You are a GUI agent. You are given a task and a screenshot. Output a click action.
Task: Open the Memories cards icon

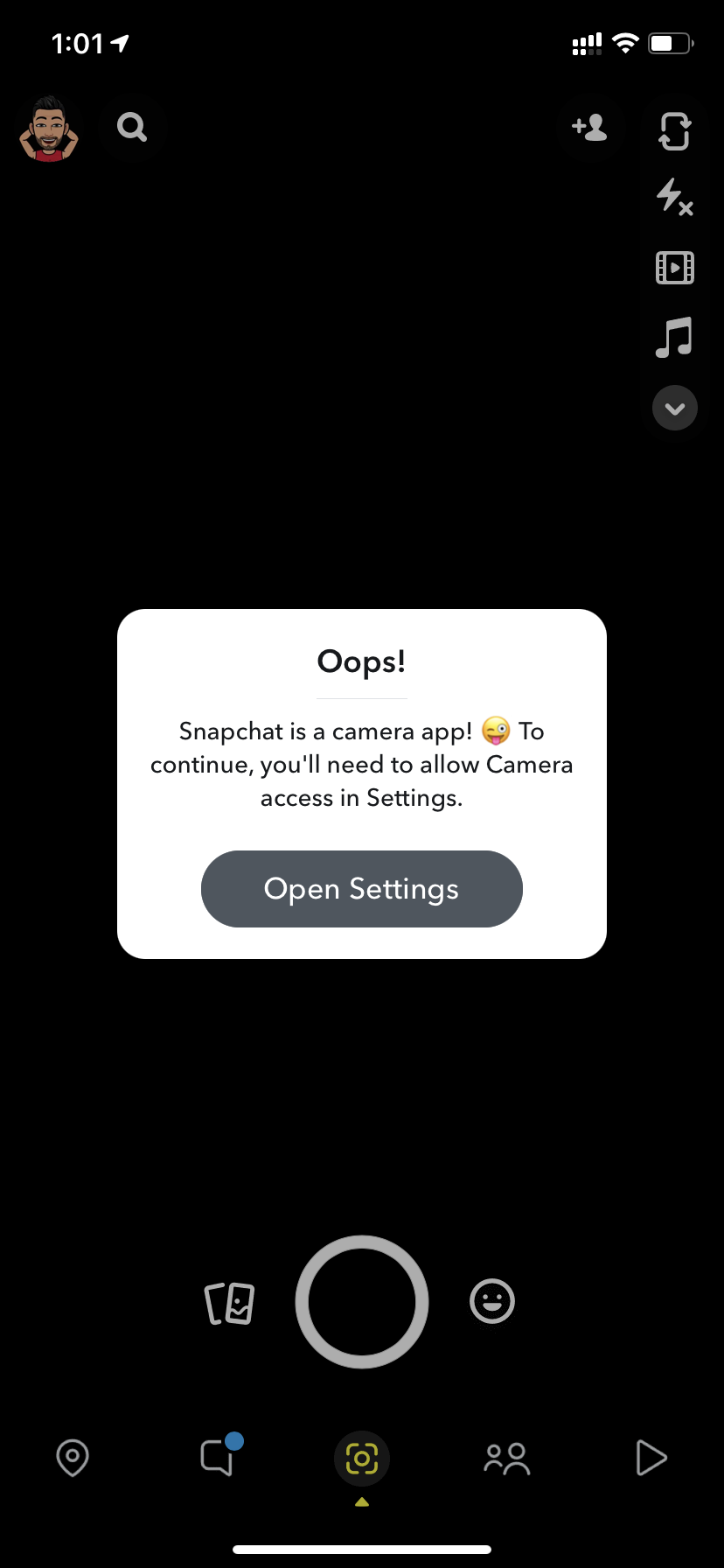(x=230, y=1303)
